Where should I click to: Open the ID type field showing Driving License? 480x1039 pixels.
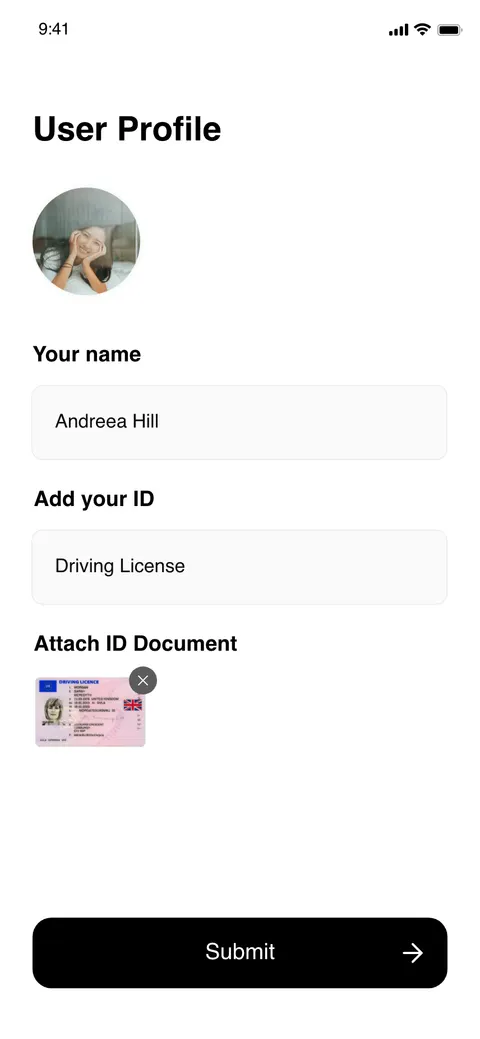(x=239, y=567)
